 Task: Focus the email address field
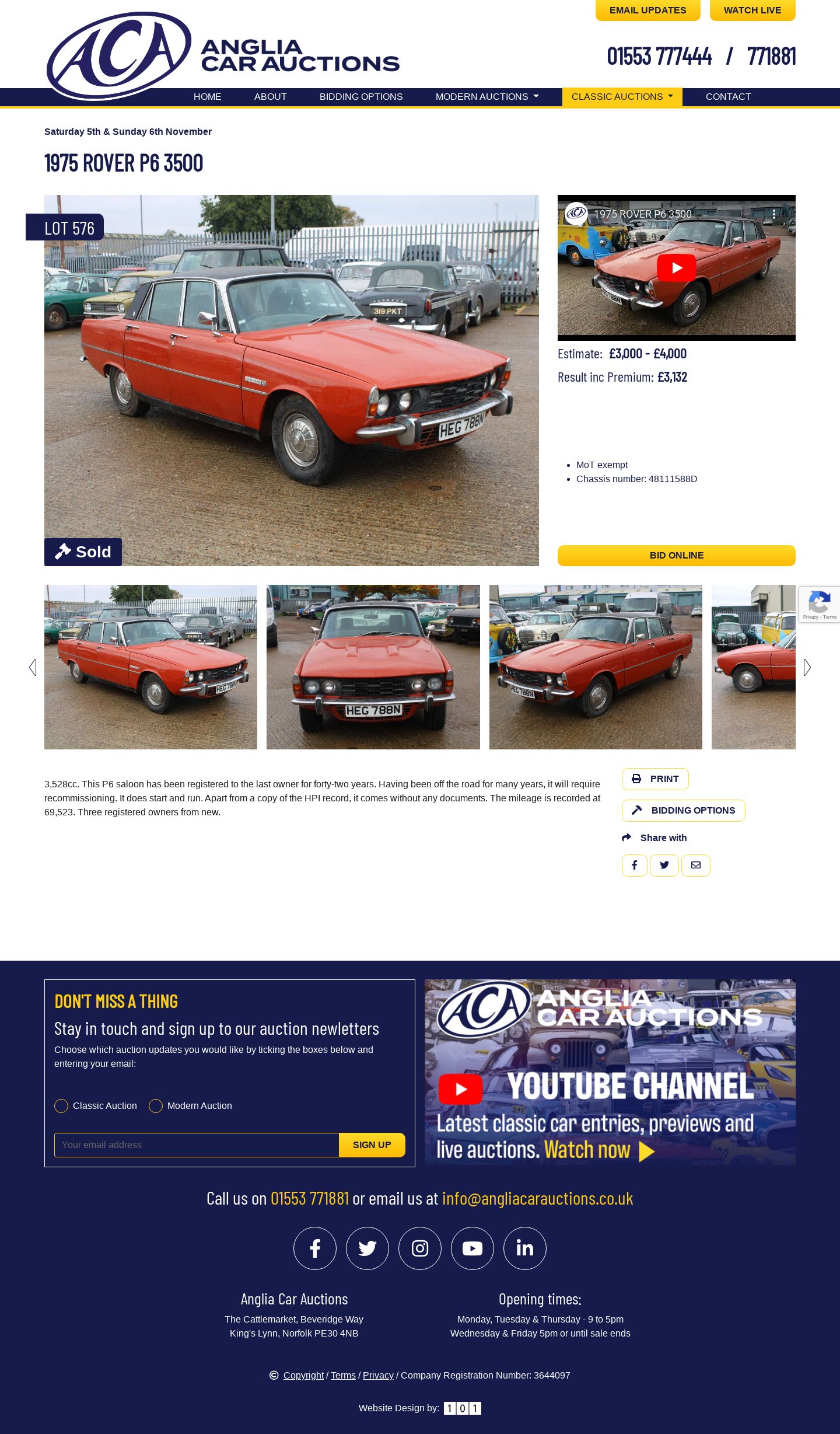pos(197,1145)
